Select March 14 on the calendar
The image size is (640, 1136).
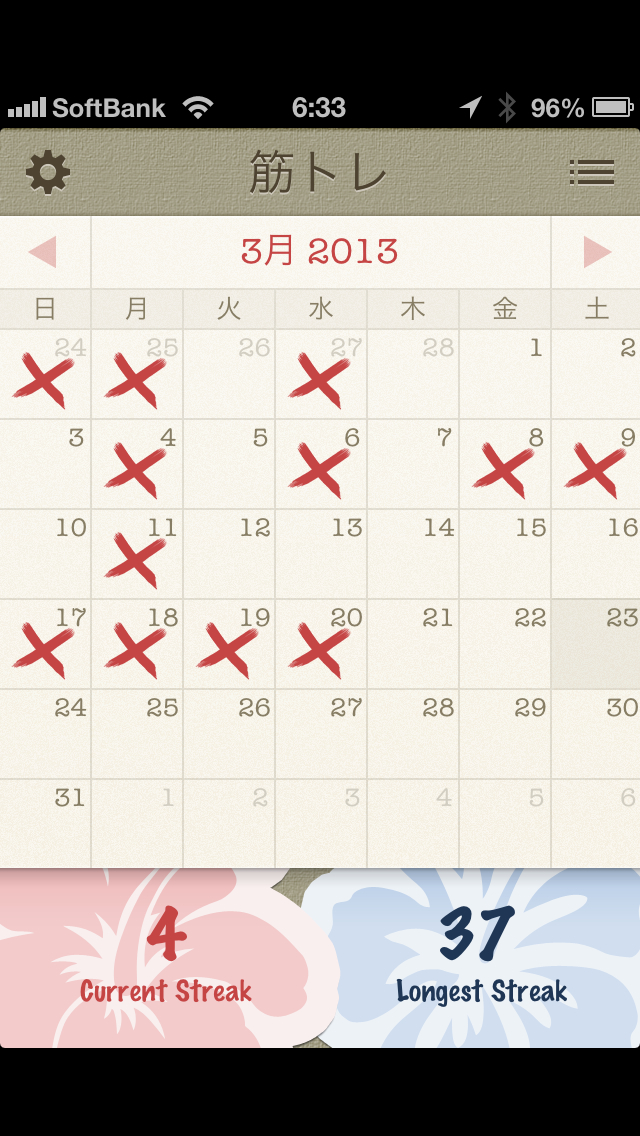(412, 554)
